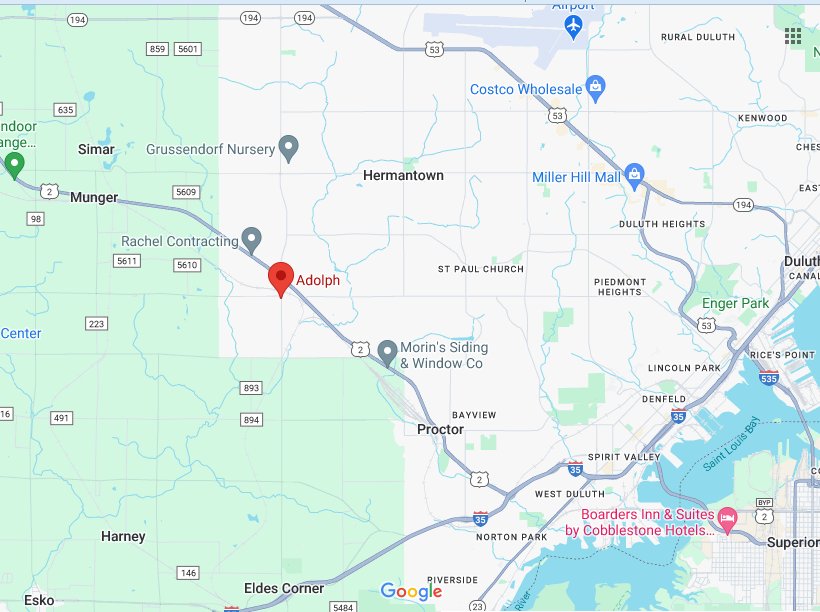Open the Miller Hill Mall marker
This screenshot has height=612, width=820.
click(634, 175)
